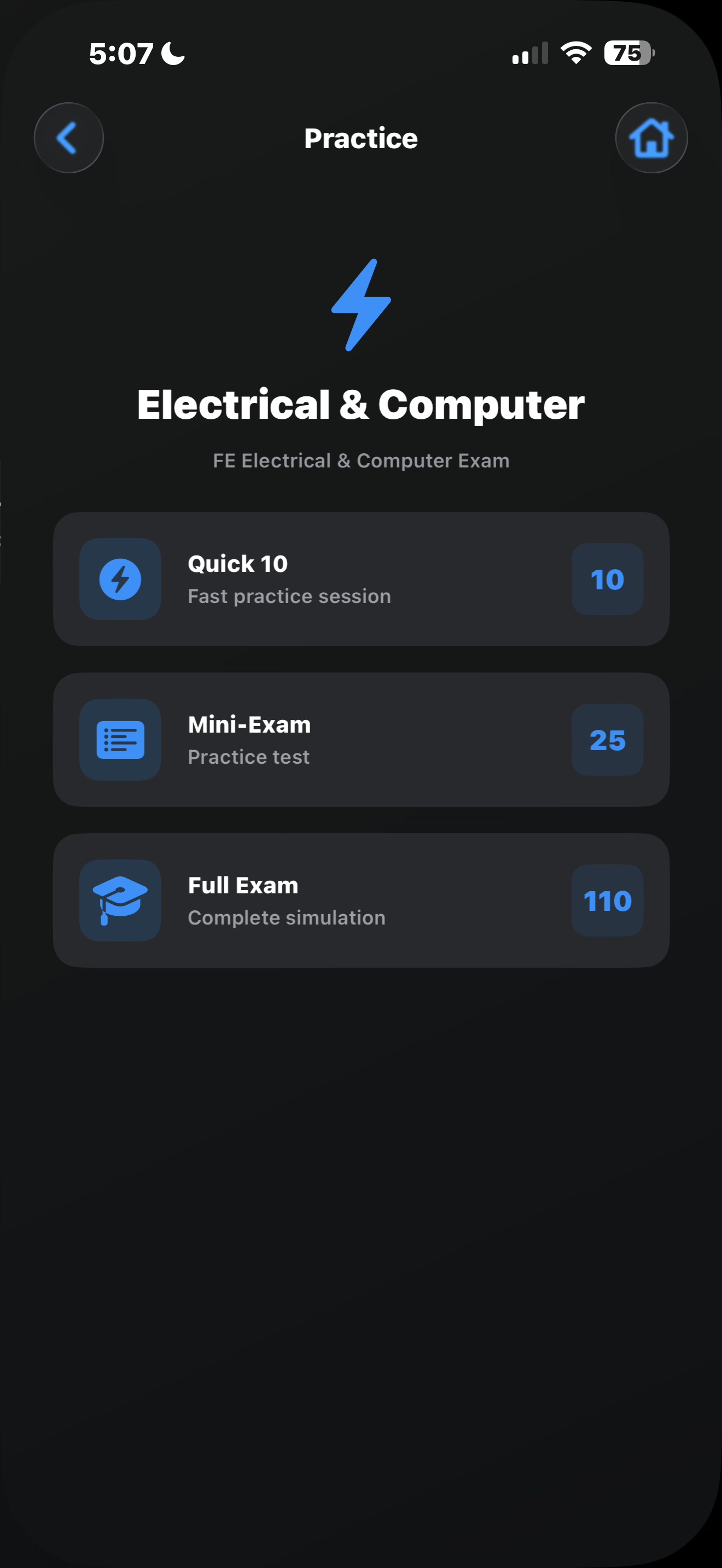Launch the Full Exam complete simulation

coord(361,901)
